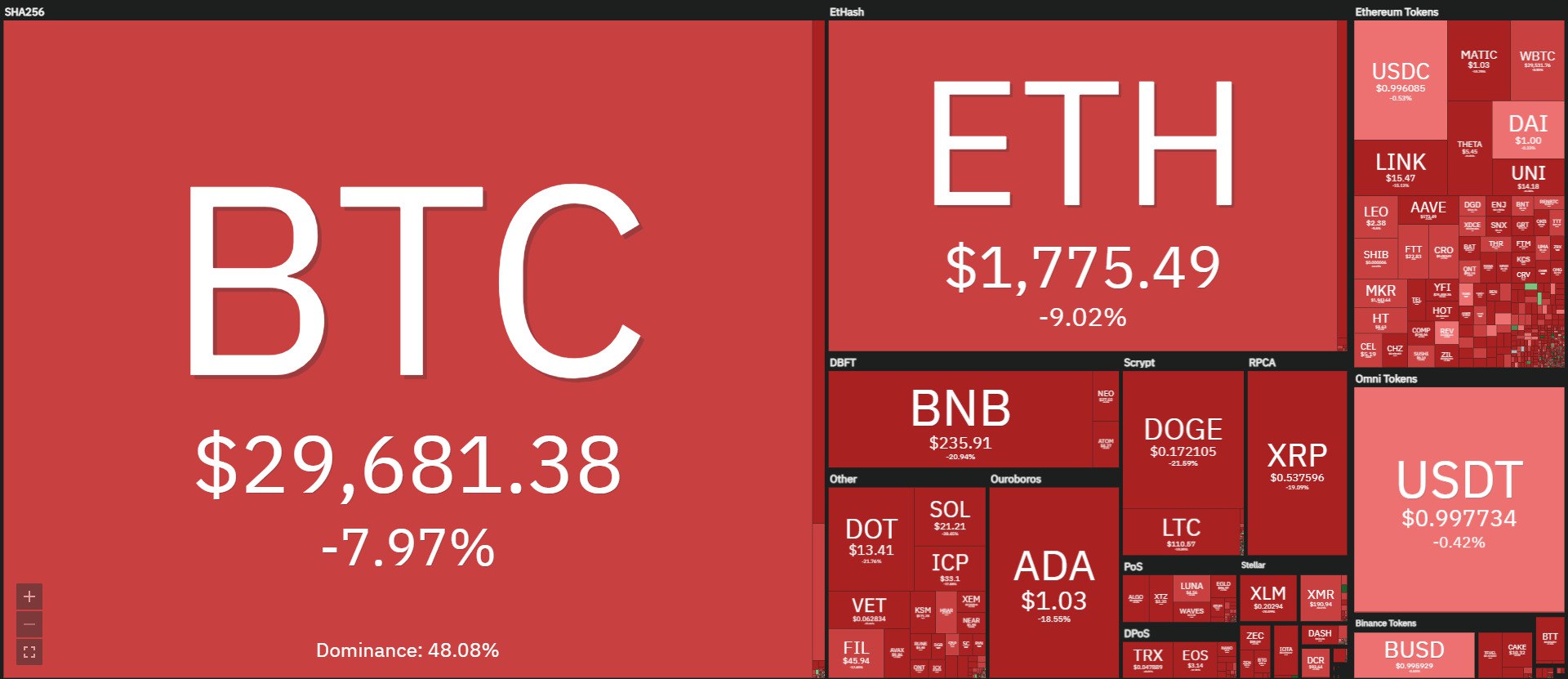The height and width of the screenshot is (679, 1568).
Task: Open the LTC tile
Action: [x=1181, y=533]
